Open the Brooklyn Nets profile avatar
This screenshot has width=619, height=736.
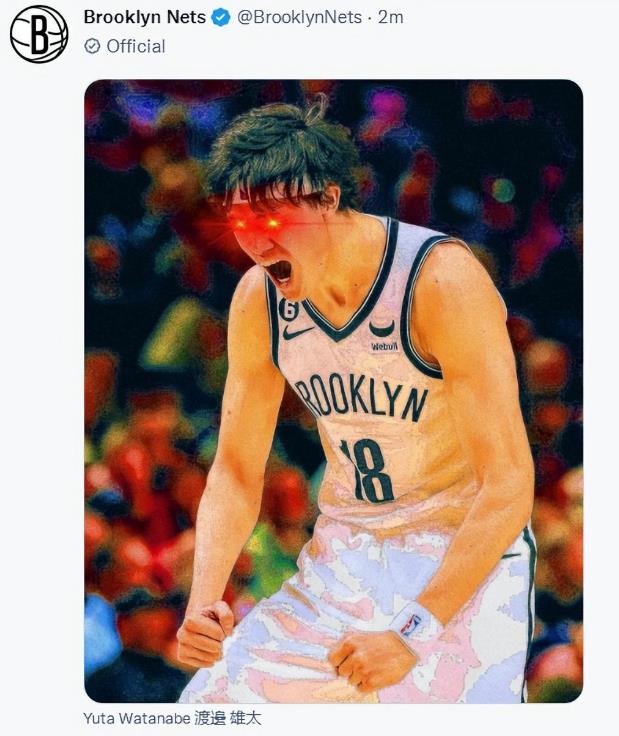coord(39,33)
